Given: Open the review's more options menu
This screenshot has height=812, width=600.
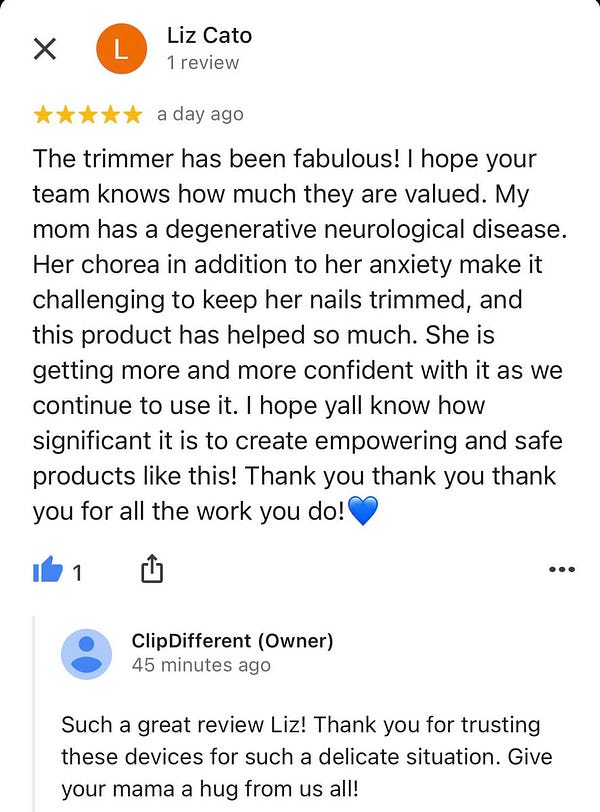Looking at the screenshot, I should tap(562, 570).
